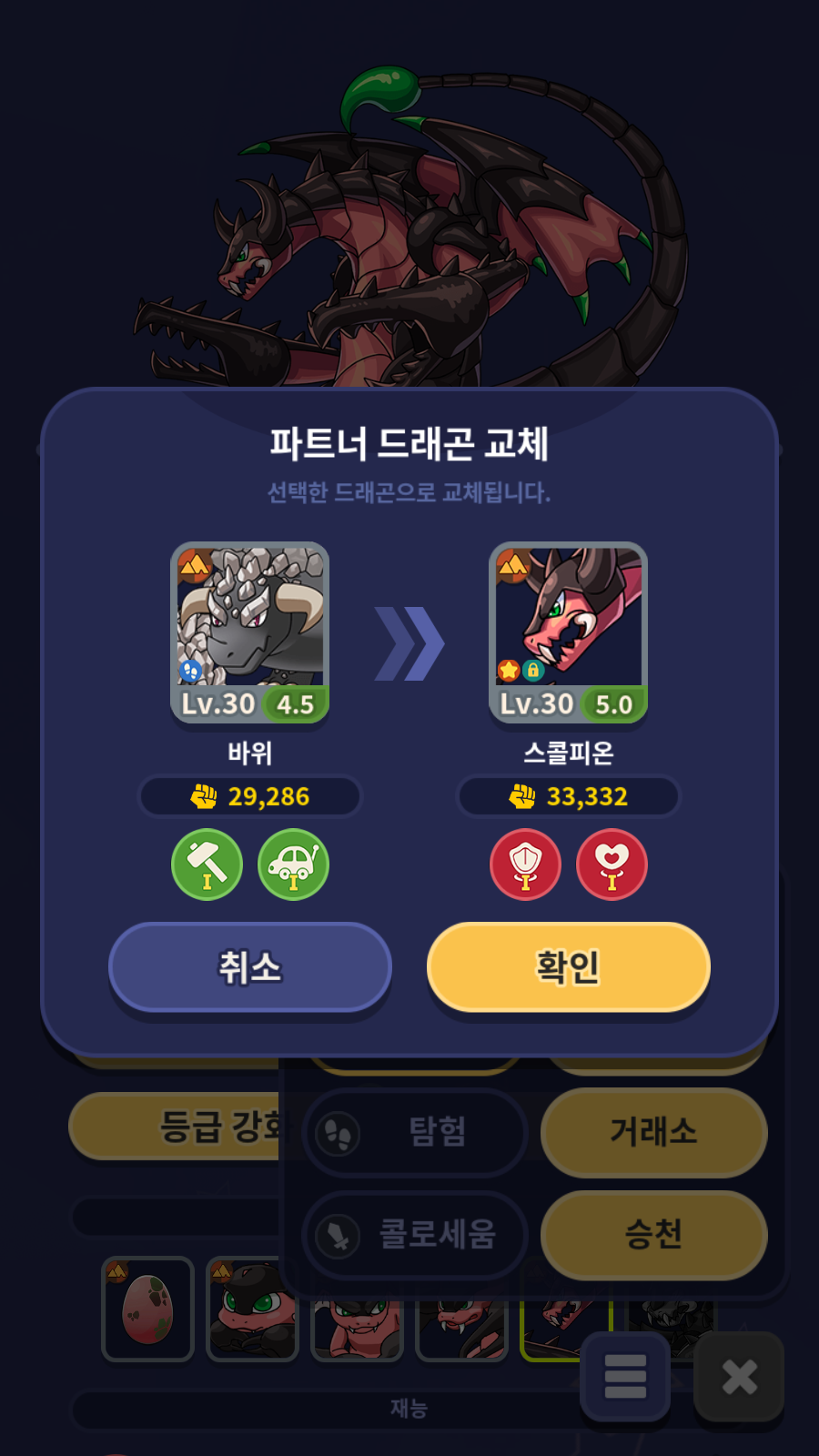The height and width of the screenshot is (1456, 819).
Task: Tap 바위's green car skill icon
Action: click(293, 864)
